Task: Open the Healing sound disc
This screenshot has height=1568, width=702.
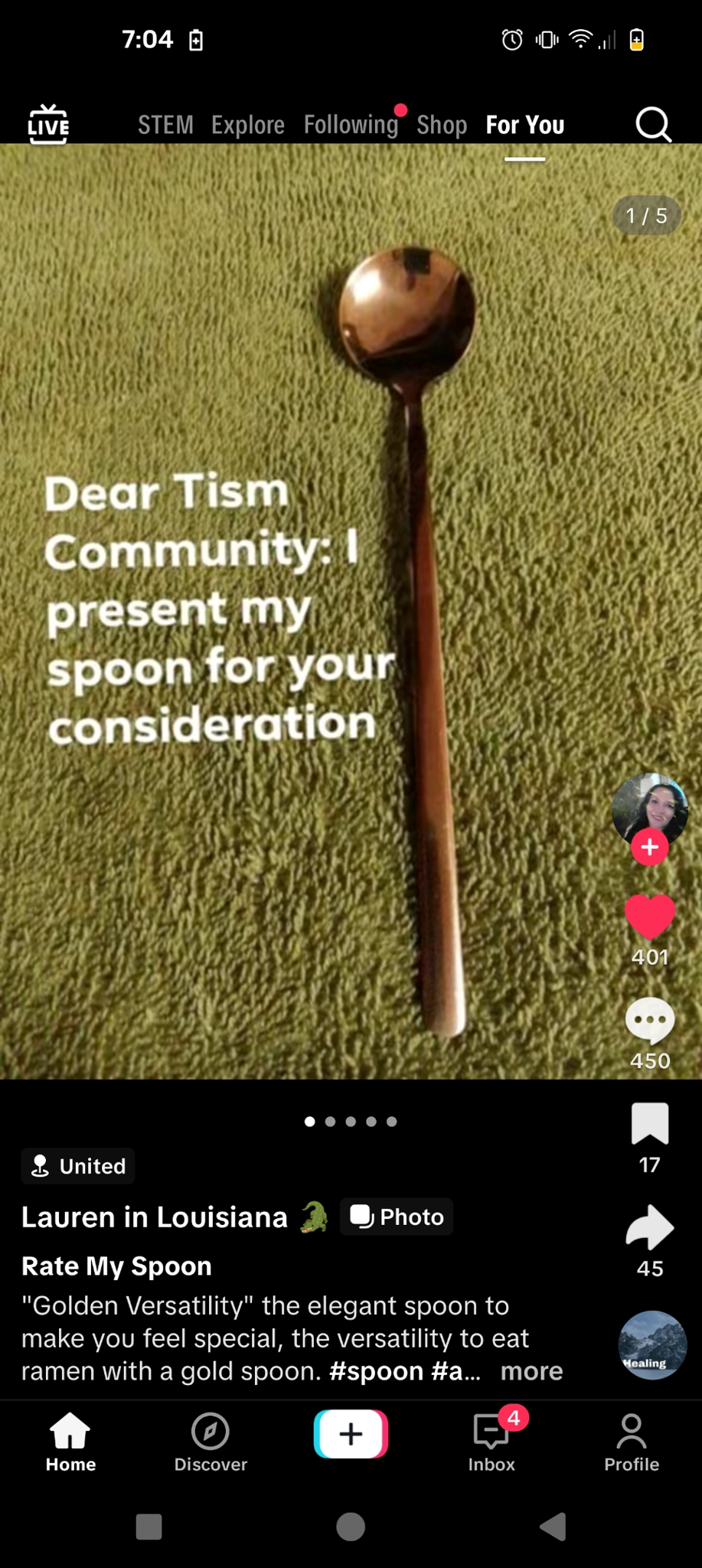Action: point(652,1345)
